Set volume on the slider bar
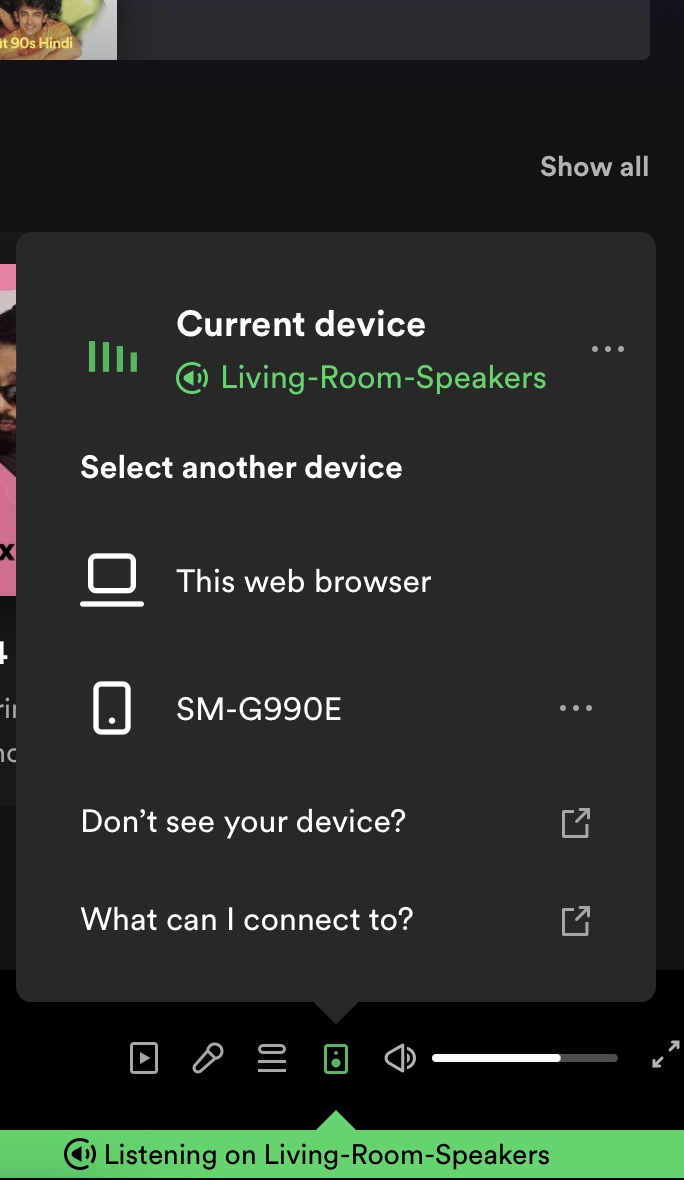Image resolution: width=684 pixels, height=1180 pixels. [524, 1058]
